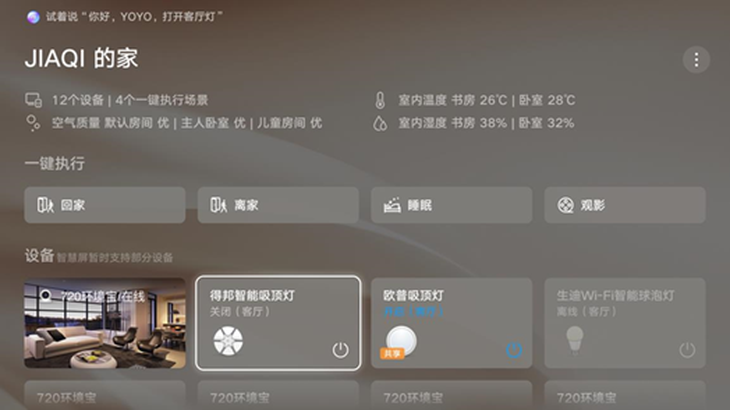Open the 720环境宝 camera card
This screenshot has width=730, height=410.
tap(105, 323)
